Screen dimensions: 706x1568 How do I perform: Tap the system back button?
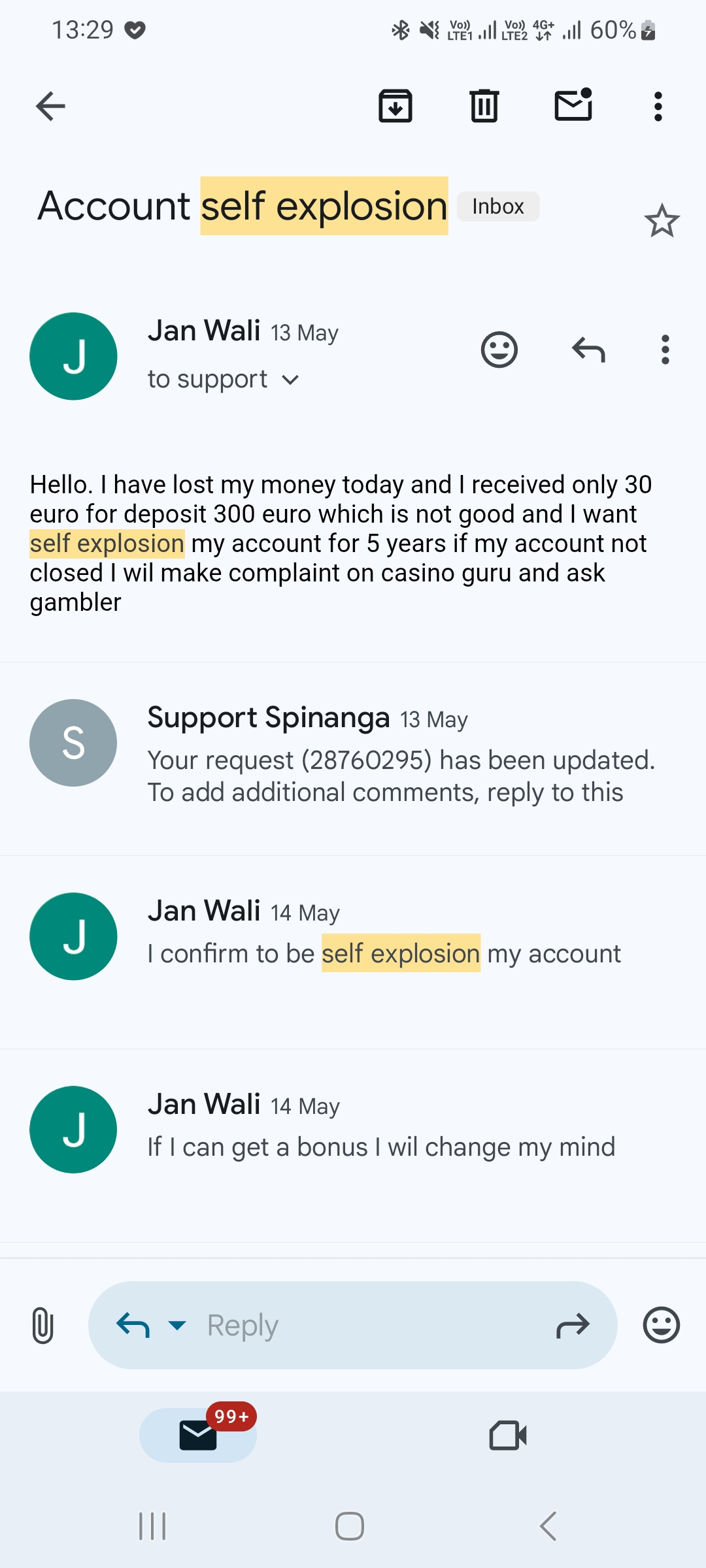pyautogui.click(x=548, y=1526)
